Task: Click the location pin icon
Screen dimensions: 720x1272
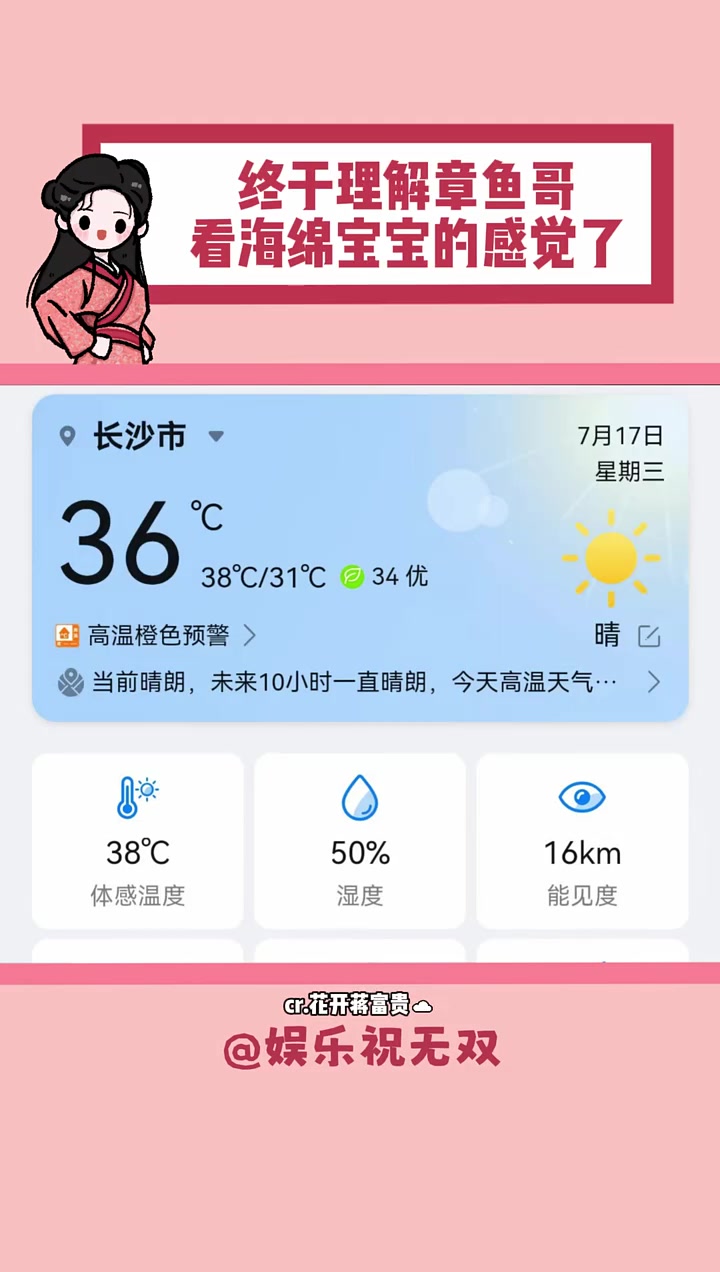Action: click(66, 435)
